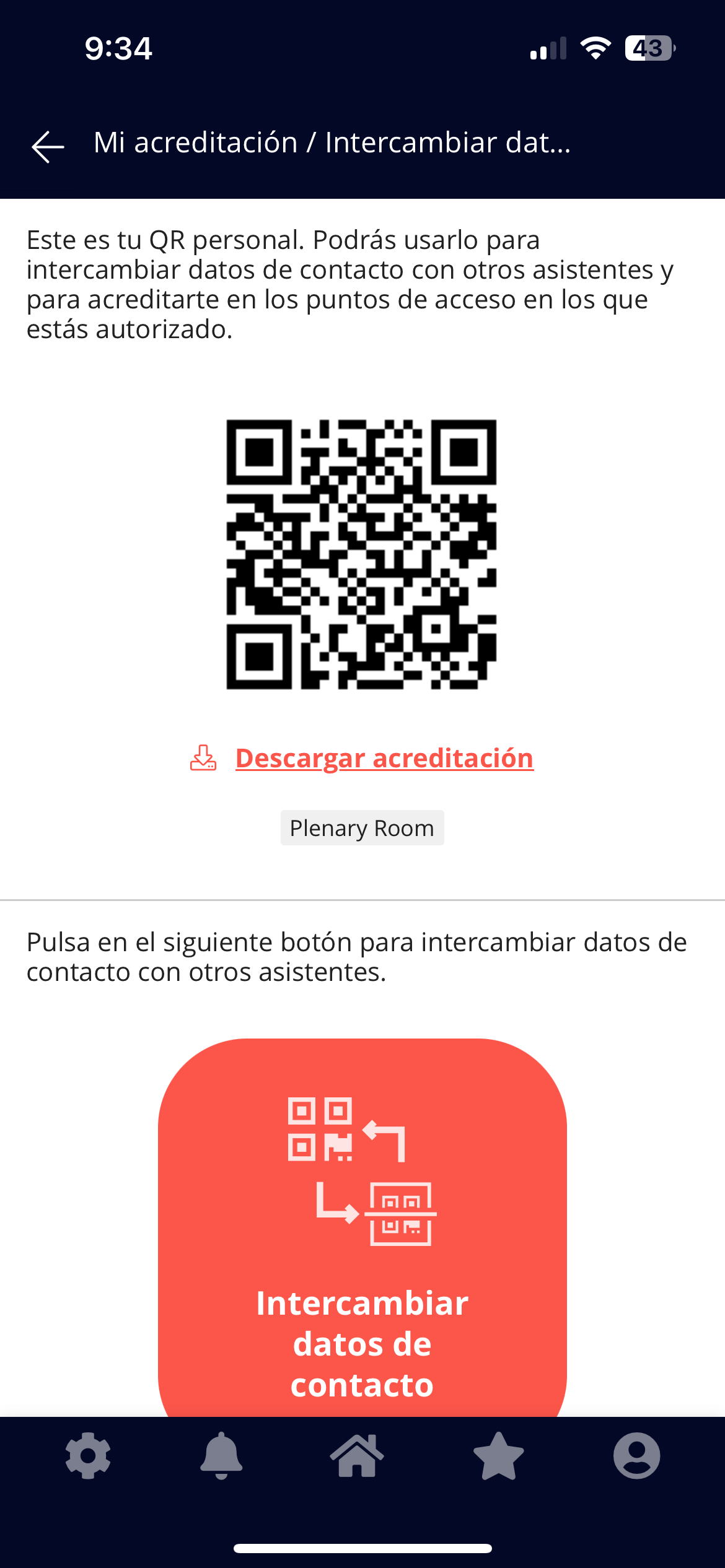Image resolution: width=725 pixels, height=1568 pixels.
Task: Open the profile tab
Action: point(636,1455)
